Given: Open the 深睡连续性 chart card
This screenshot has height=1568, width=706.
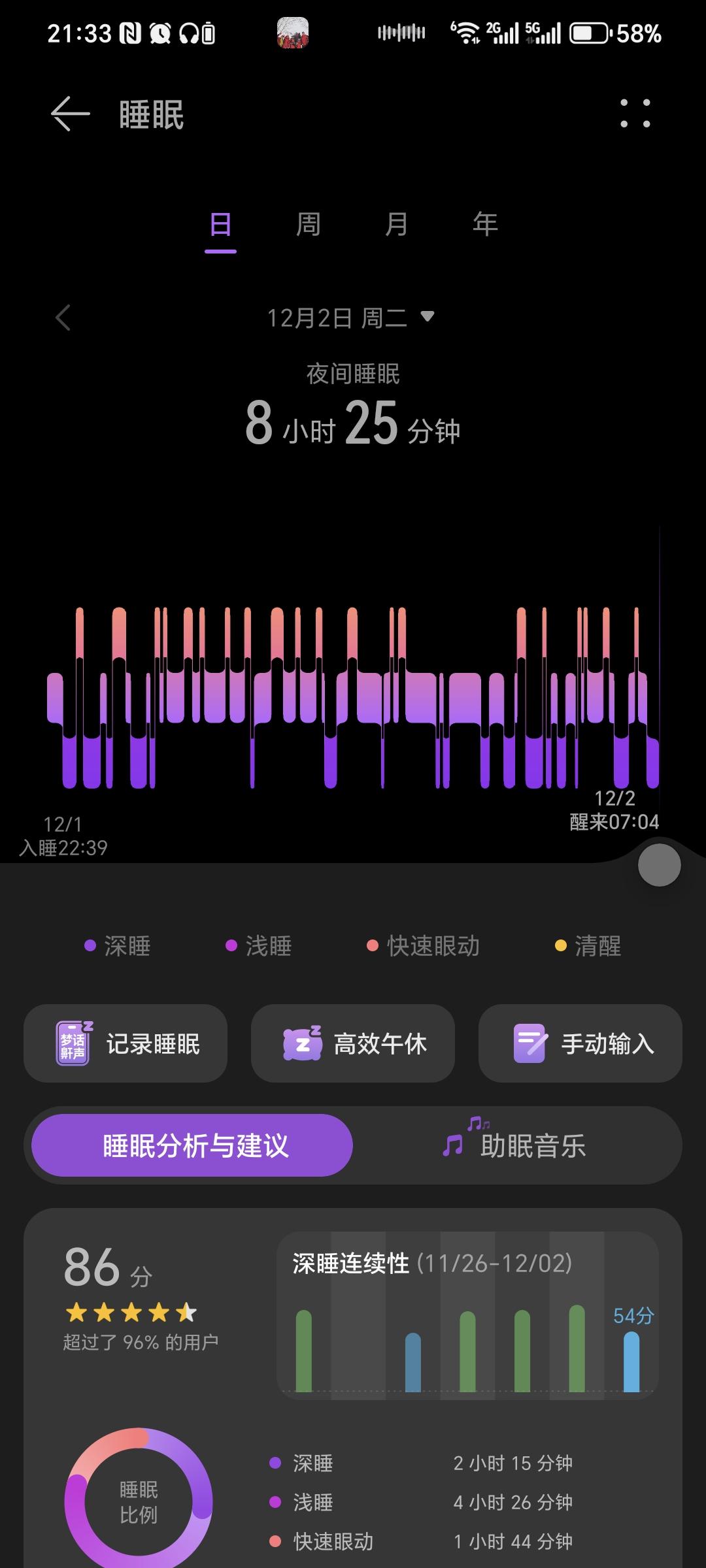Looking at the screenshot, I should (x=467, y=1315).
